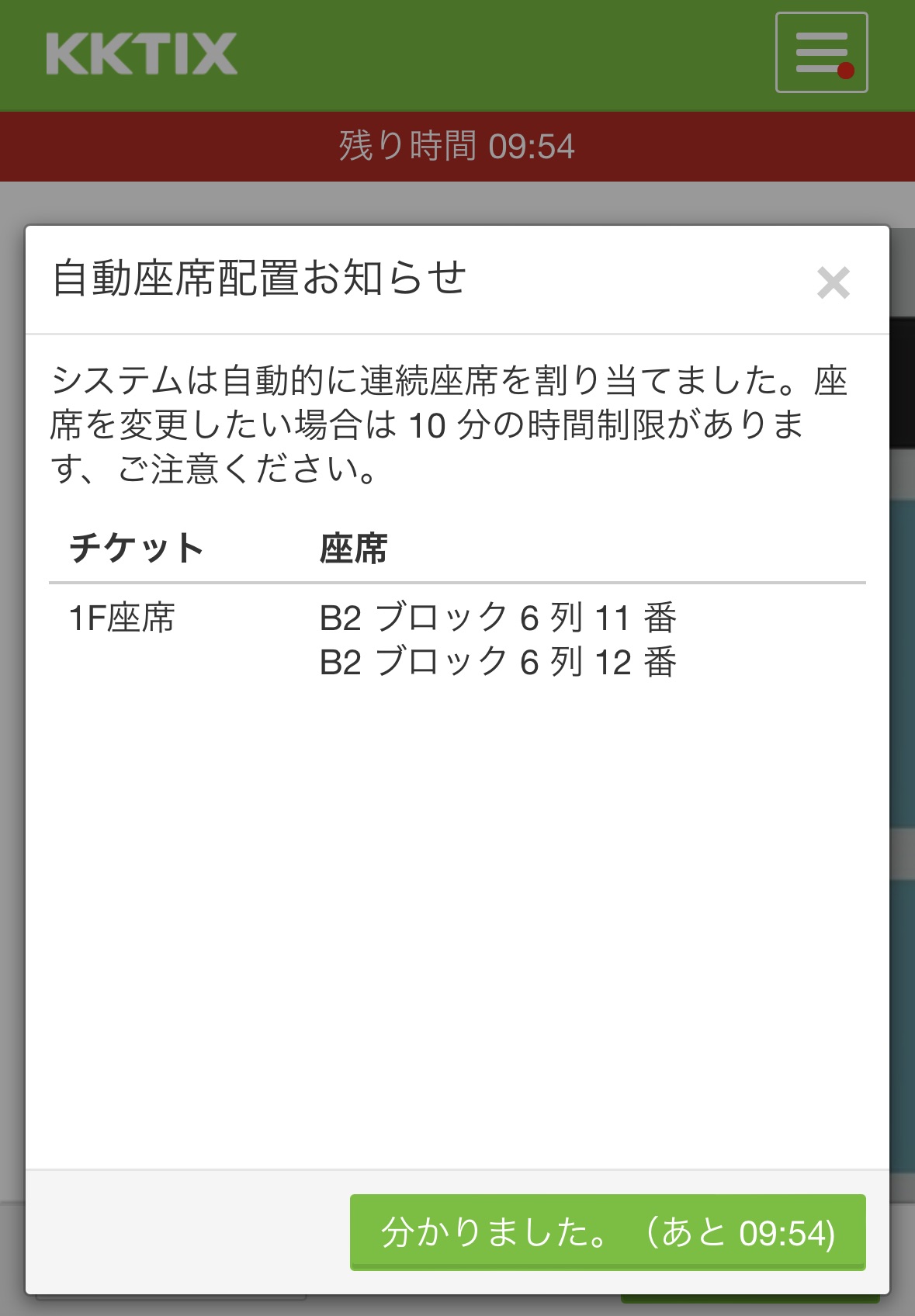This screenshot has height=1316, width=915.
Task: Click the KKTIX logo
Action: [x=140, y=53]
